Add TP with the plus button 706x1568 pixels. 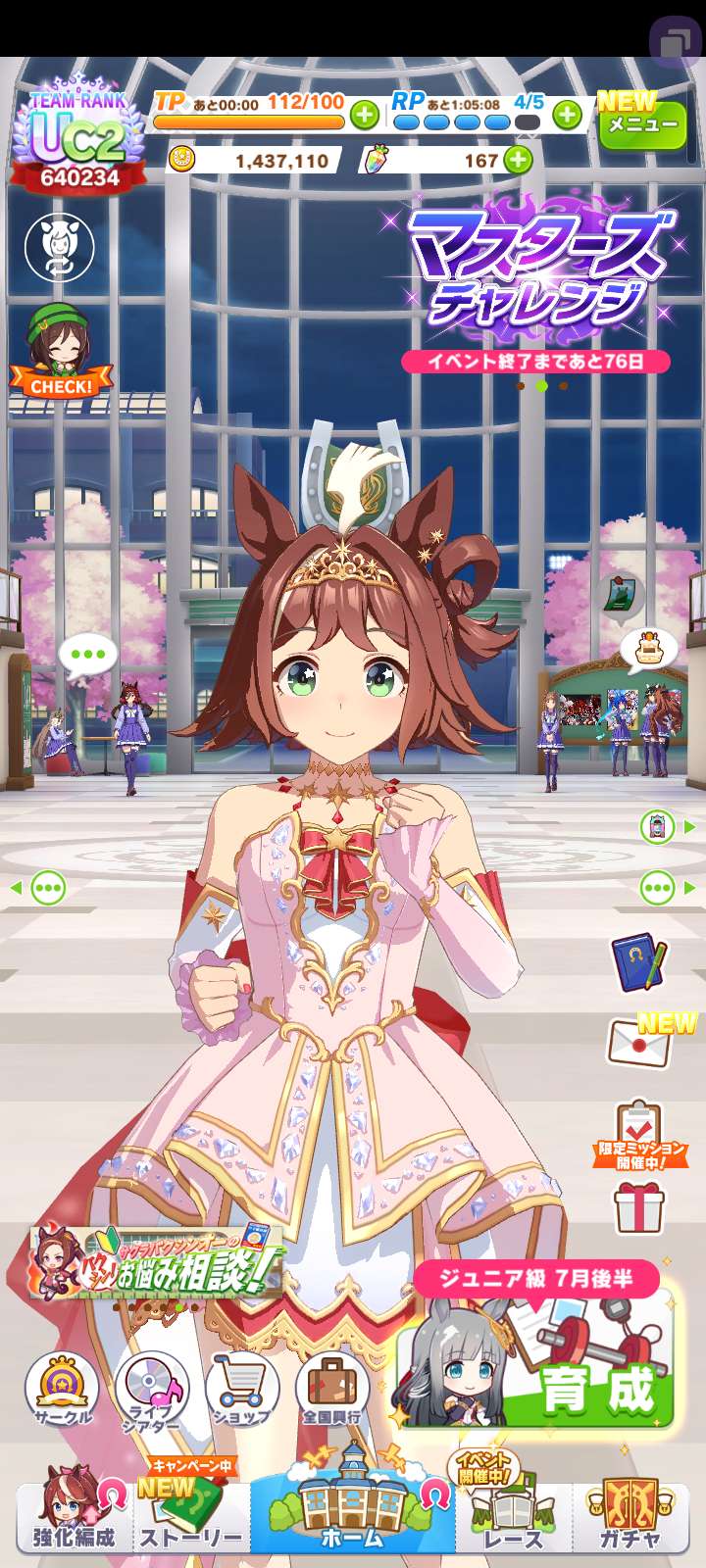[x=364, y=116]
